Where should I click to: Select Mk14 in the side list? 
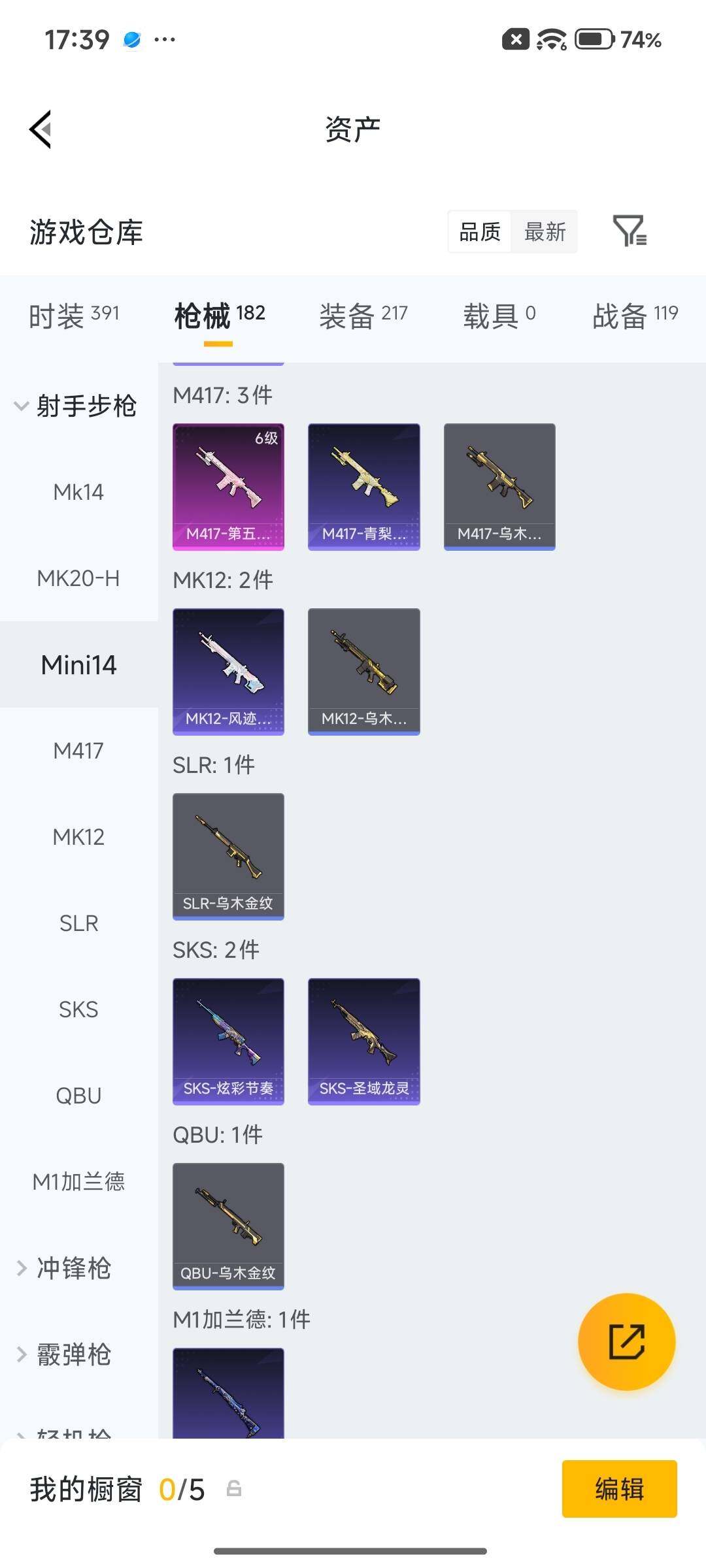coord(79,492)
